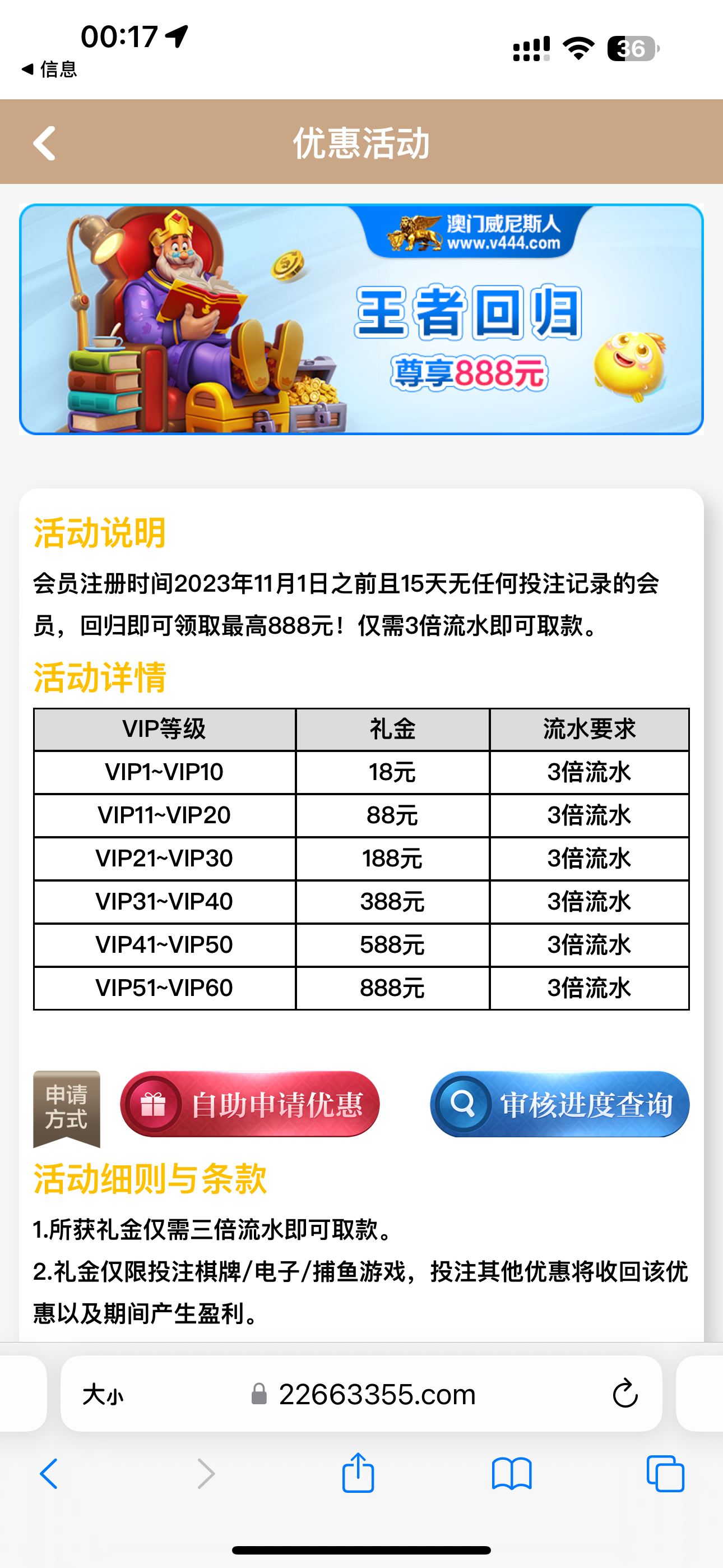The width and height of the screenshot is (723, 1568).
Task: Share this page via the share icon
Action: pos(358,1473)
